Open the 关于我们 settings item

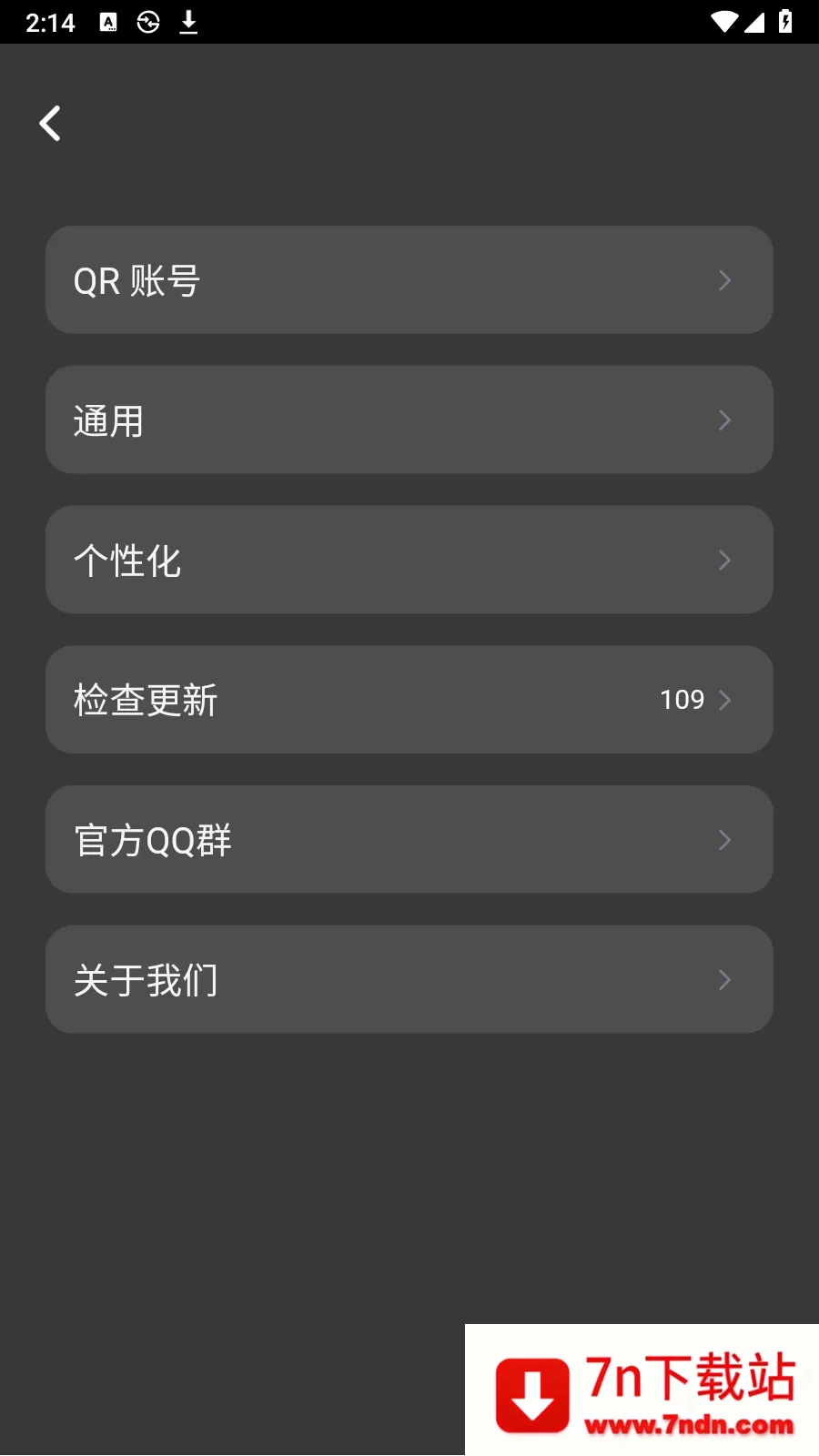pos(409,980)
